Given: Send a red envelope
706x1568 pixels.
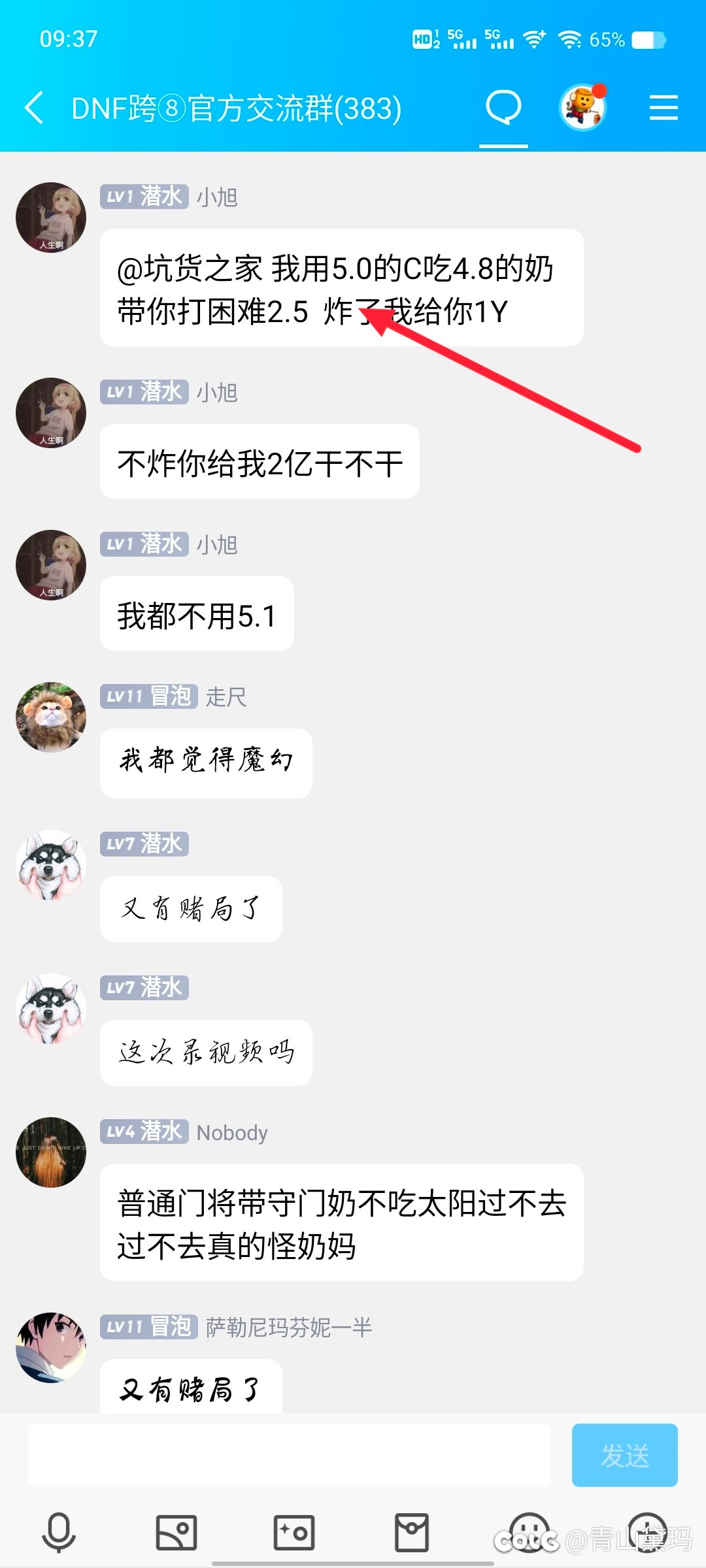Looking at the screenshot, I should [x=412, y=1532].
